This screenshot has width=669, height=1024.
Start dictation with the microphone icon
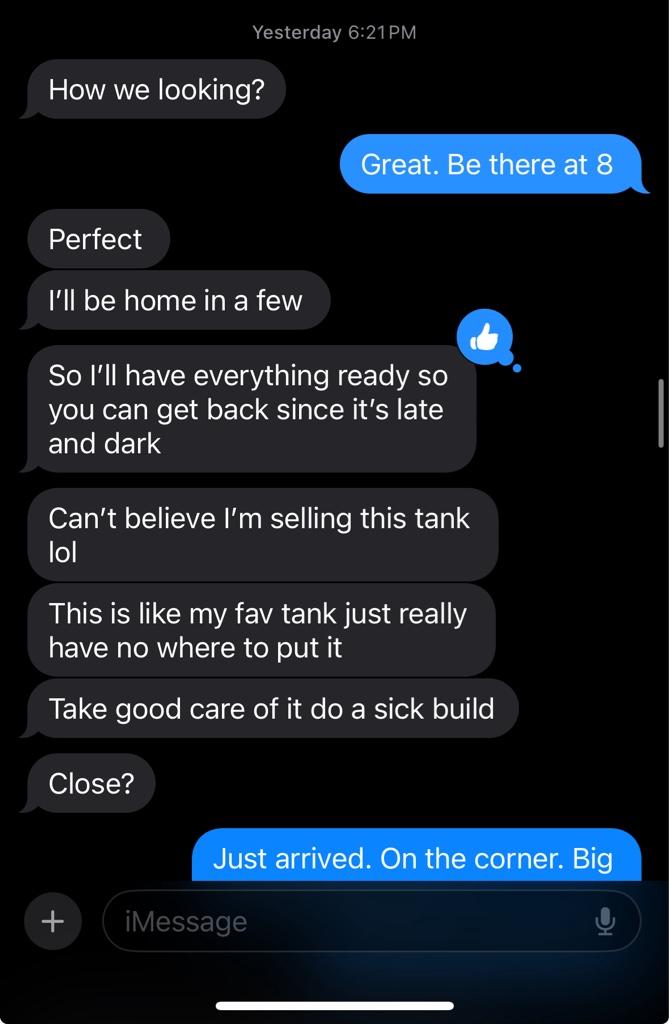(605, 920)
